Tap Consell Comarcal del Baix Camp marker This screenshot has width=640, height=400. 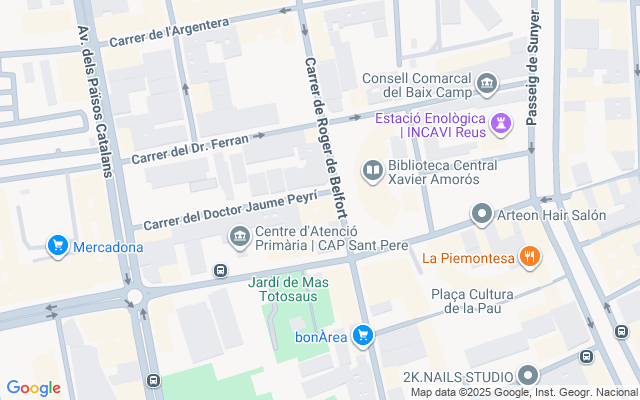[487, 83]
